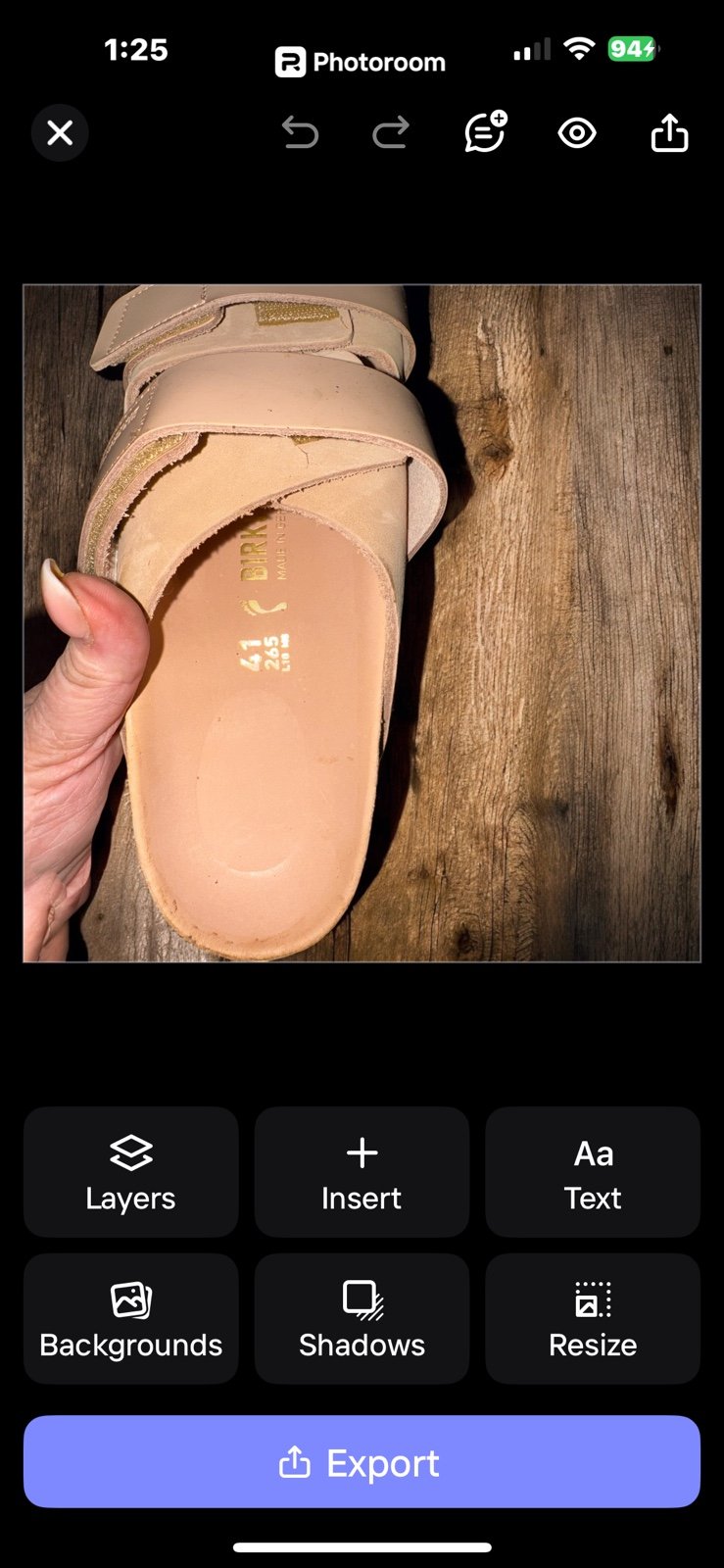Undo the last edit

300,132
